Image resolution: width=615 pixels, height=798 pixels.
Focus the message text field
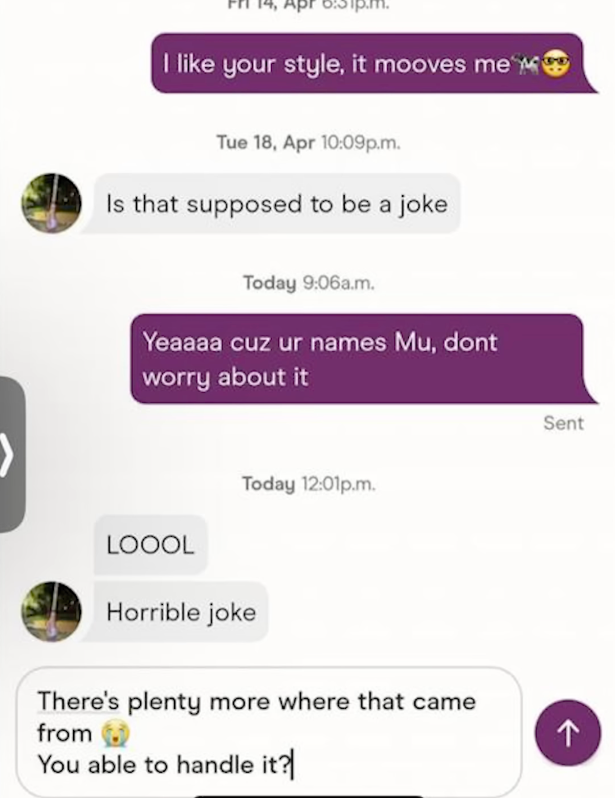coord(270,732)
